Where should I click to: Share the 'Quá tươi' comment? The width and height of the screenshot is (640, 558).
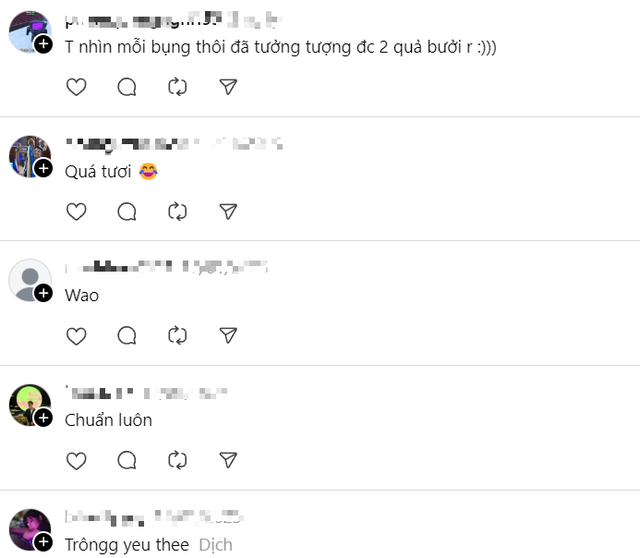[228, 211]
